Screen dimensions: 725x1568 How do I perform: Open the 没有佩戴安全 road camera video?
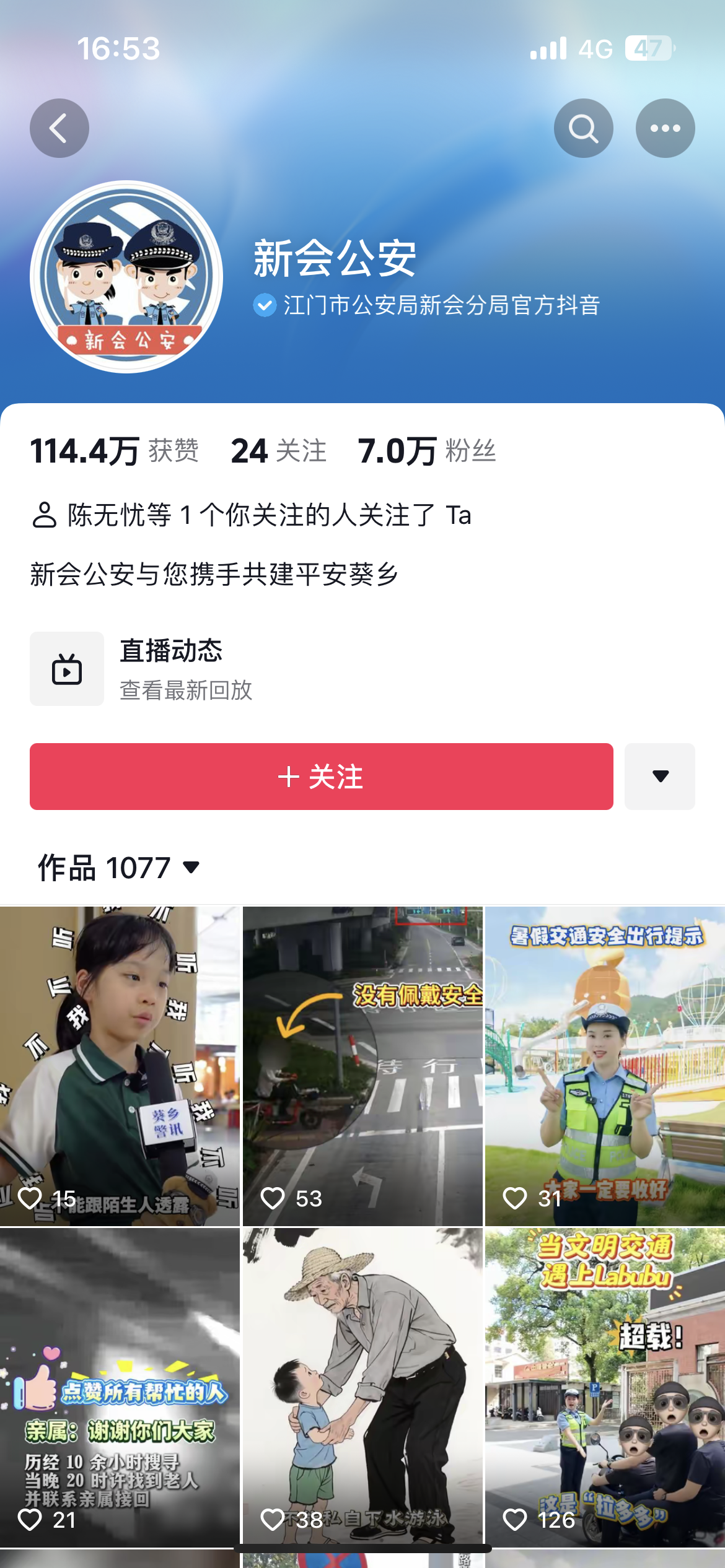click(362, 1065)
